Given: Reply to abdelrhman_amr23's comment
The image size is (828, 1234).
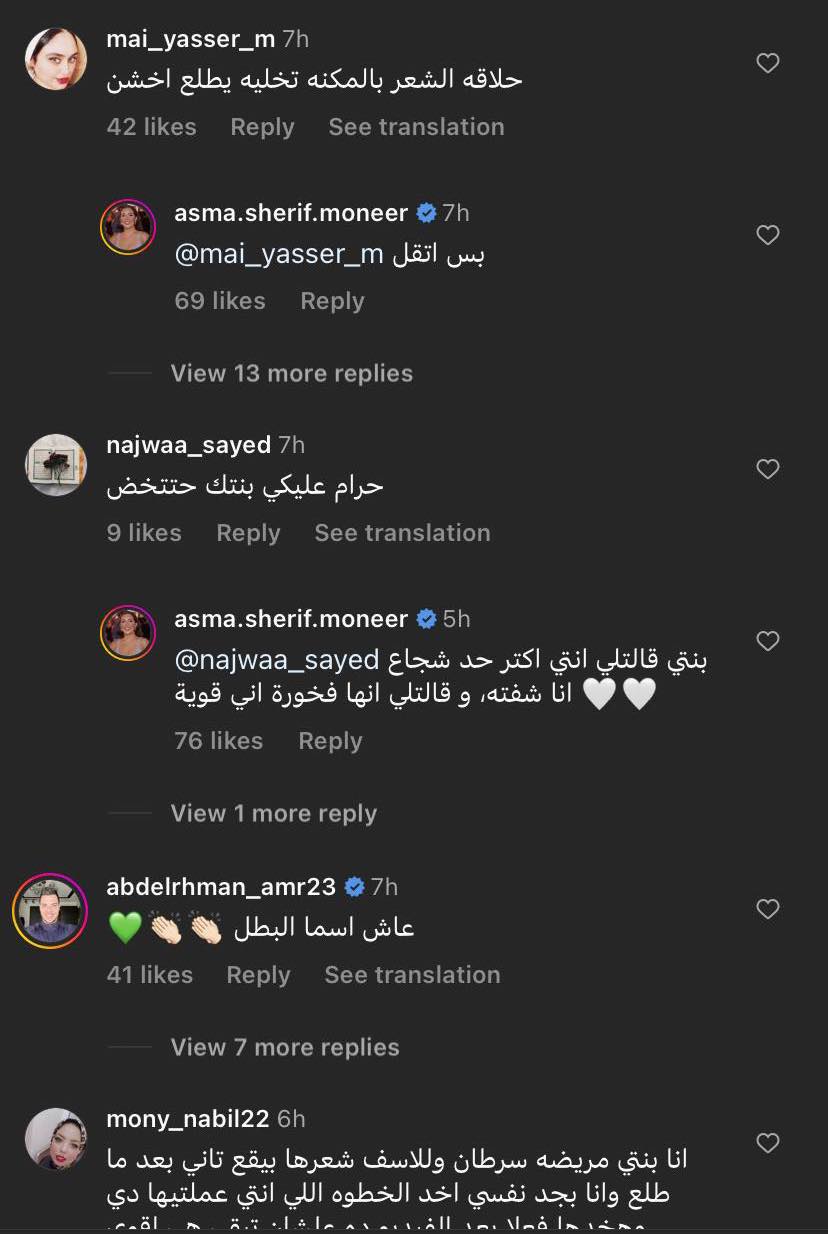Looking at the screenshot, I should pos(258,975).
